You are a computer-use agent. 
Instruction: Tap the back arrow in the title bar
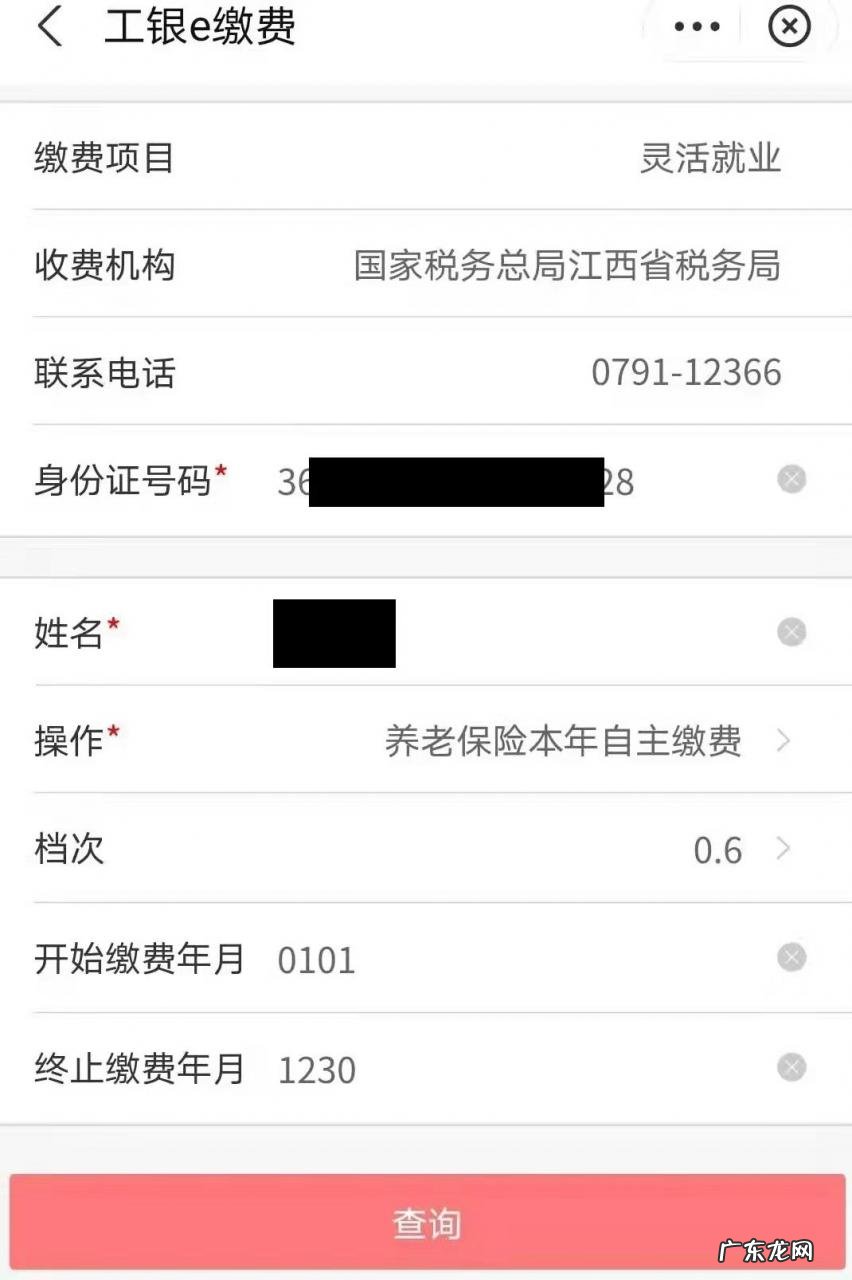48,28
